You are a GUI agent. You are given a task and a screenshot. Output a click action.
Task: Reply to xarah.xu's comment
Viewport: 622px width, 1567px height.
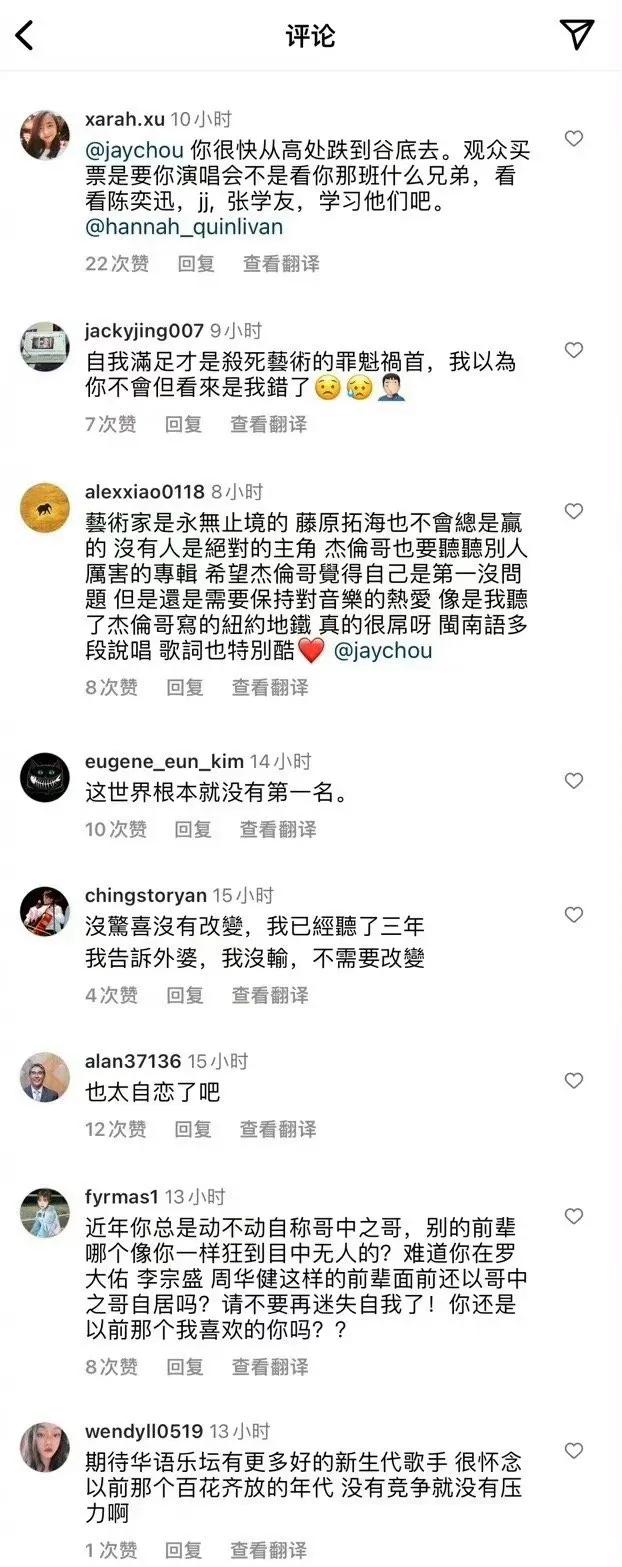tap(196, 264)
